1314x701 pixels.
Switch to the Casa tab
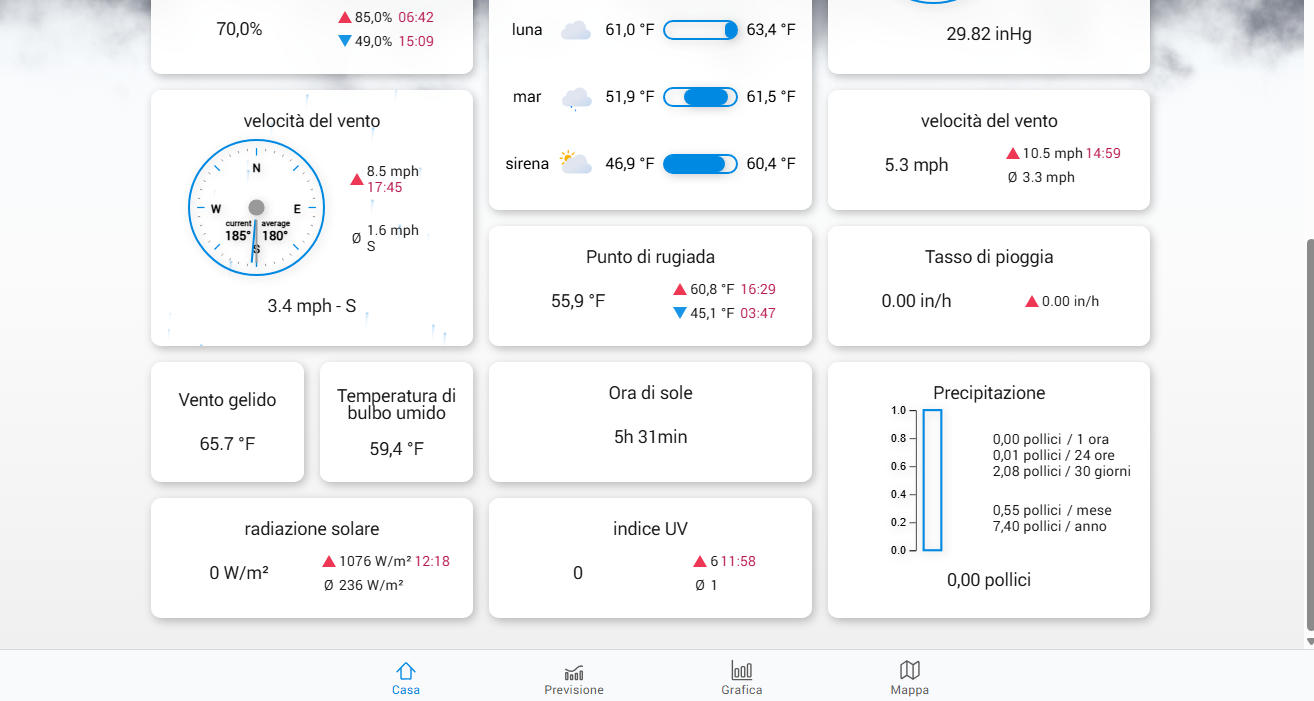tap(406, 677)
